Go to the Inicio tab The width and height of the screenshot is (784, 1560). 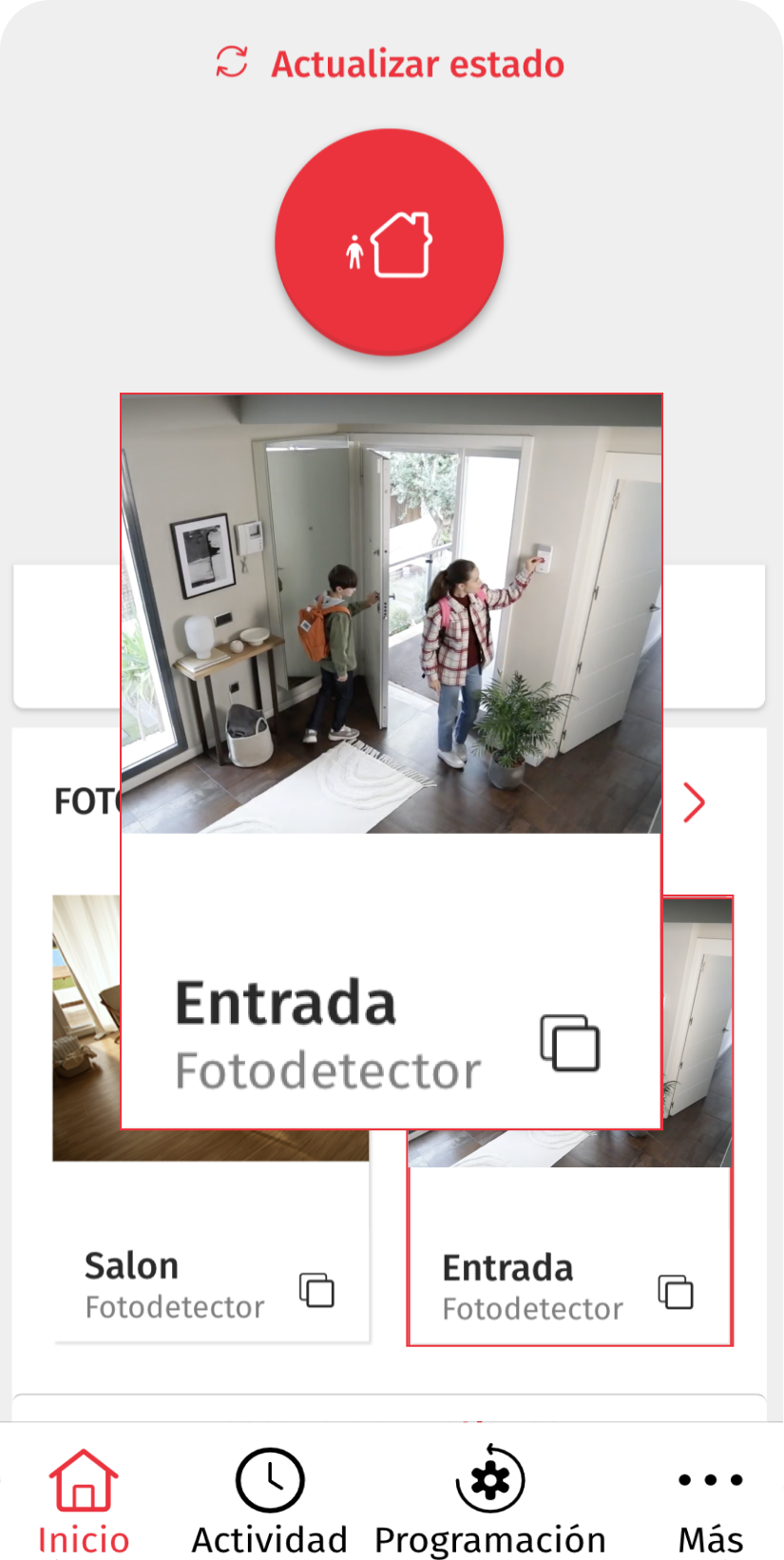(x=84, y=1502)
